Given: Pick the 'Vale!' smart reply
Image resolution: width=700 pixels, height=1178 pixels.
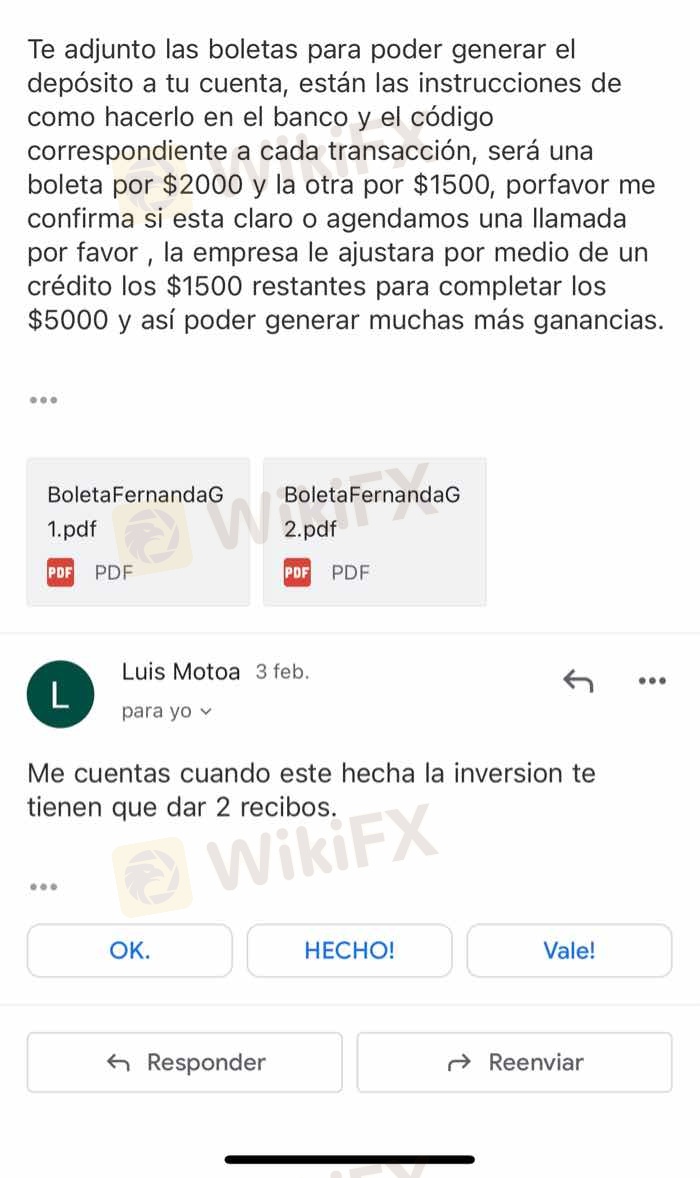Looking at the screenshot, I should click(x=569, y=950).
